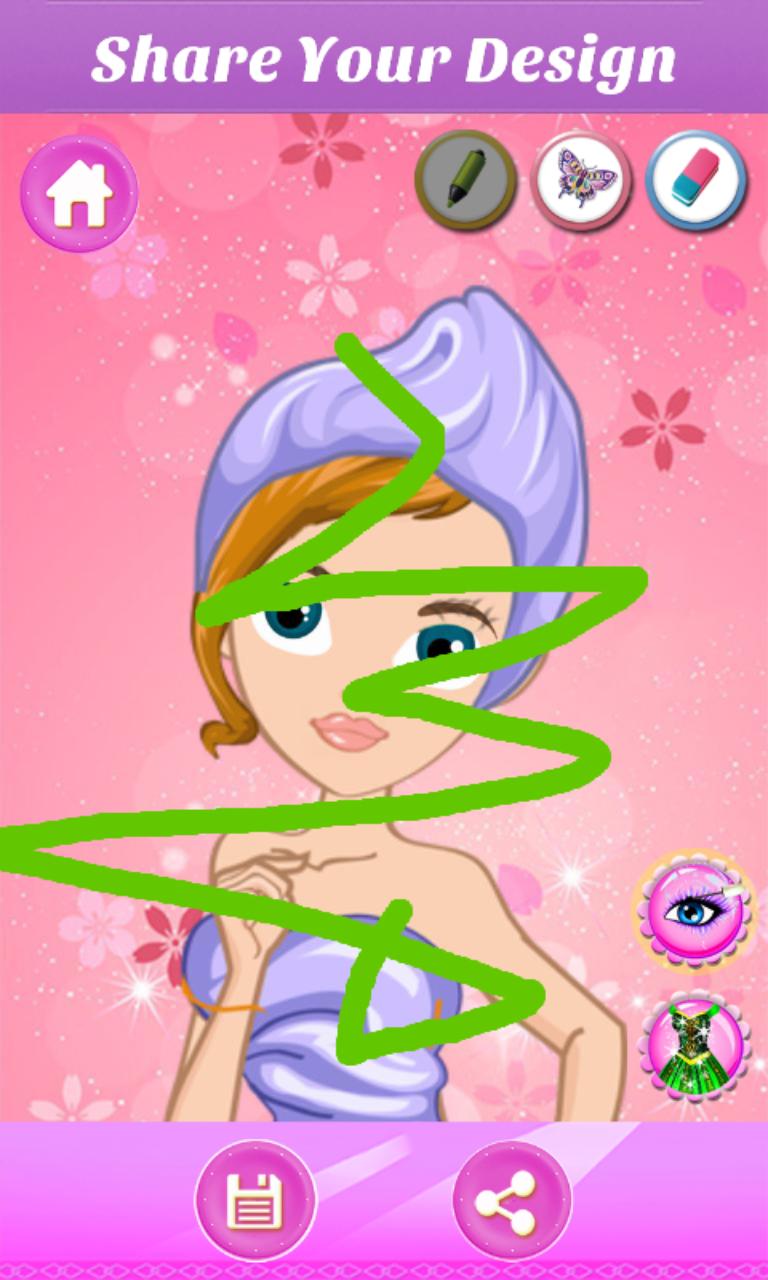Save the design with the floppy disk icon
The height and width of the screenshot is (1280, 768).
coord(255,1200)
